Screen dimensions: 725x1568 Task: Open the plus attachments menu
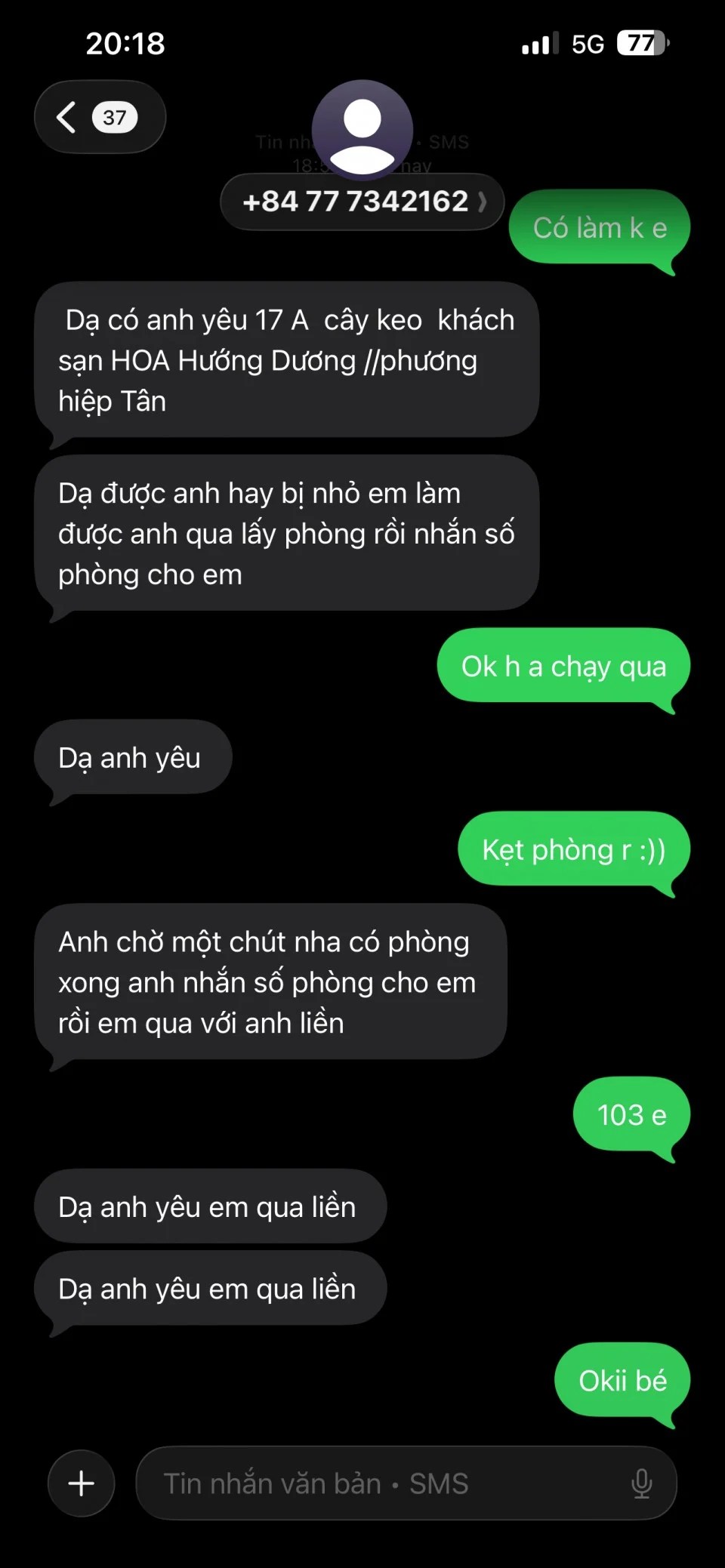click(82, 1483)
